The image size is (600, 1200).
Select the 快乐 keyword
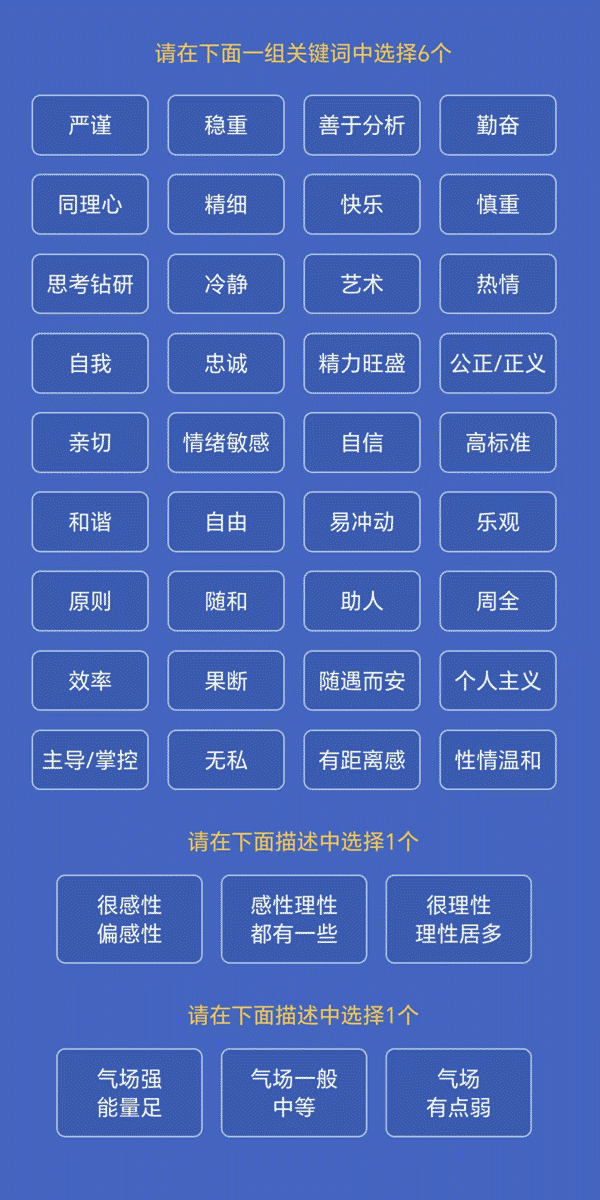tap(362, 205)
